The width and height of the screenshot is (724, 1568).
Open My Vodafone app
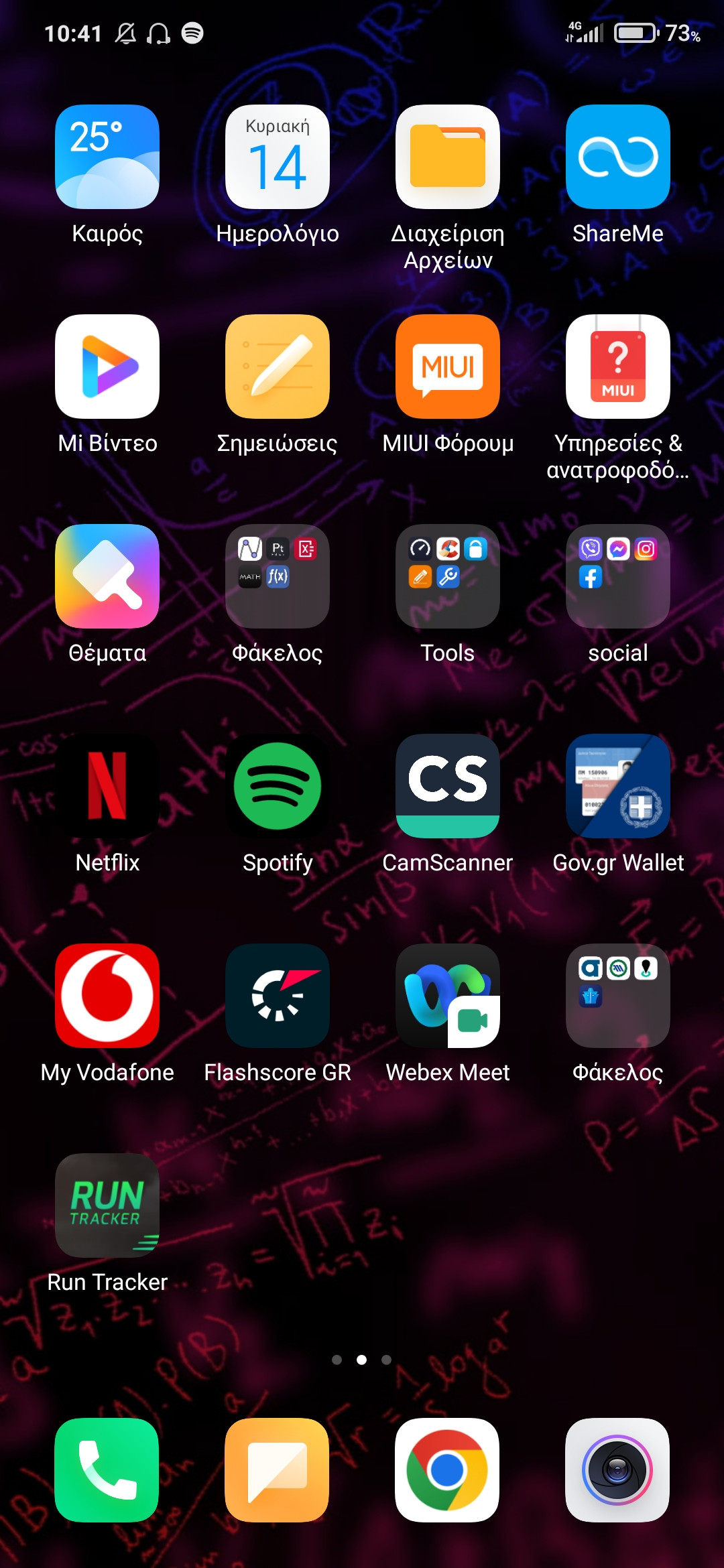click(x=107, y=996)
